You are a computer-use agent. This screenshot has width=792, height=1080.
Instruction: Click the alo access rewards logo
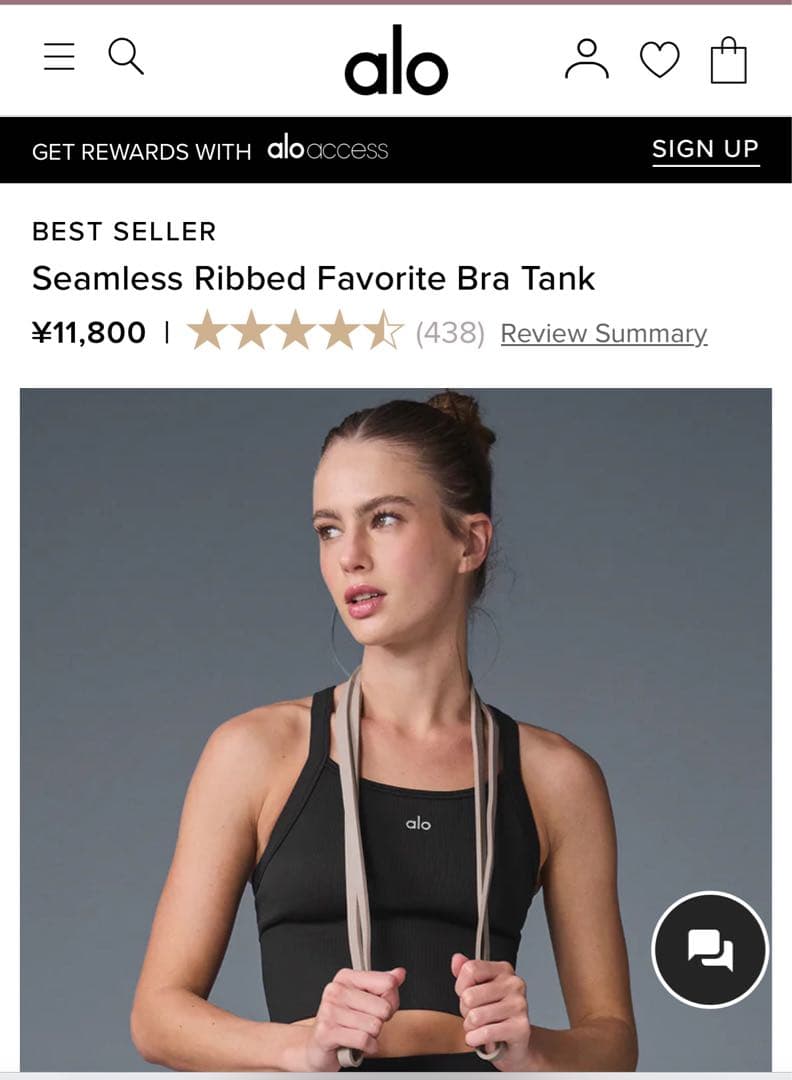pos(328,150)
